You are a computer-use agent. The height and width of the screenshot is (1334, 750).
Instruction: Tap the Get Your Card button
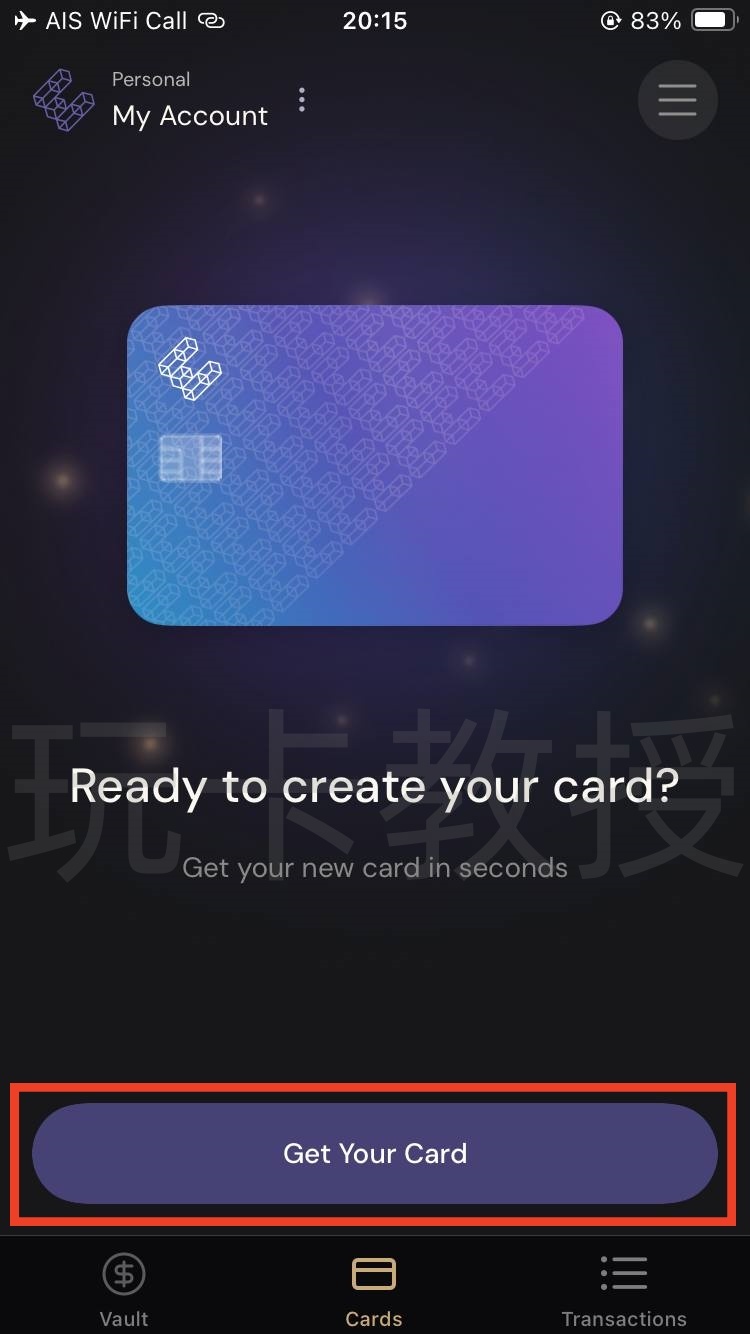[375, 1153]
